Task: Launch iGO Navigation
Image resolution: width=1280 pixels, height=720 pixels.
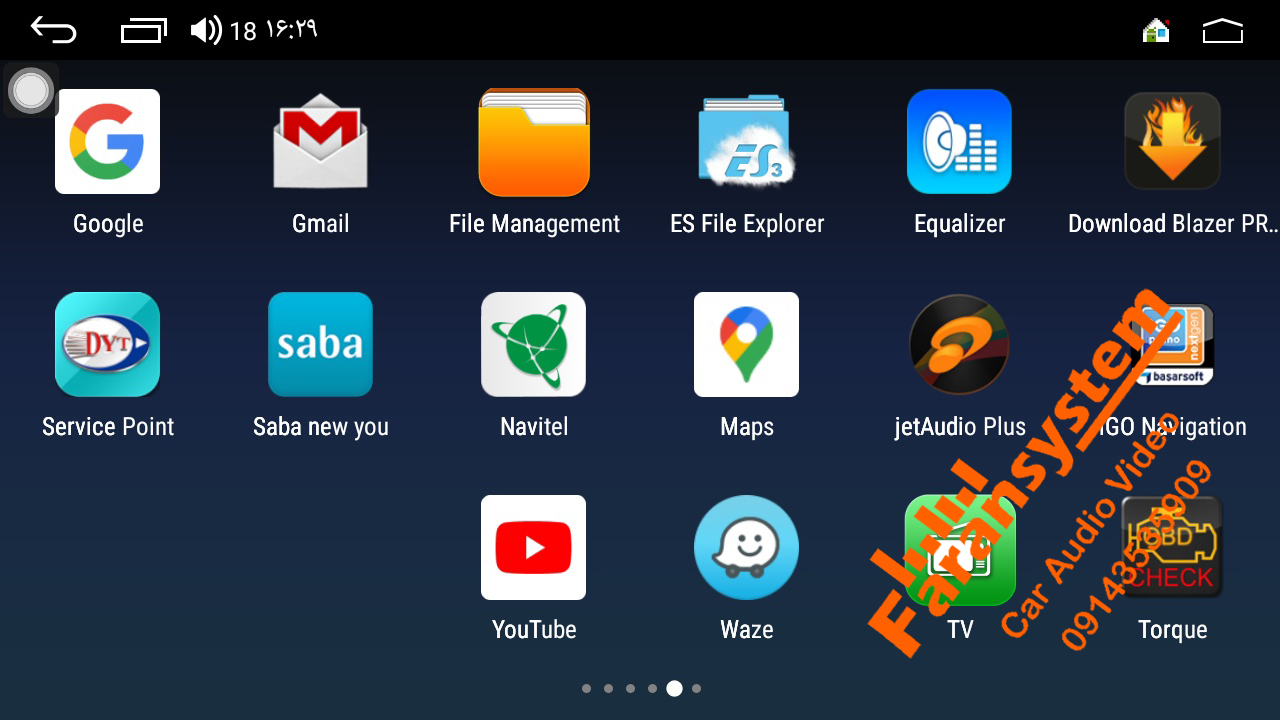Action: pos(1172,345)
